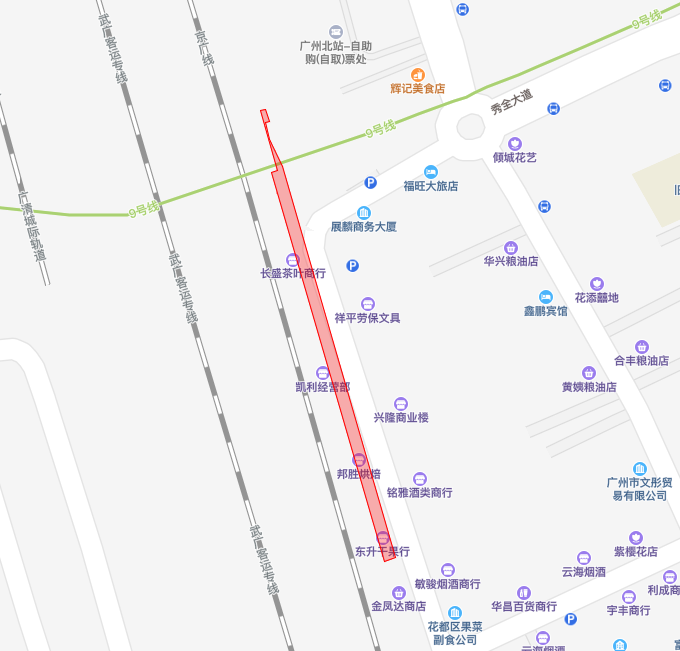Open the 邦胜烘焙 bakery marker

point(358,460)
